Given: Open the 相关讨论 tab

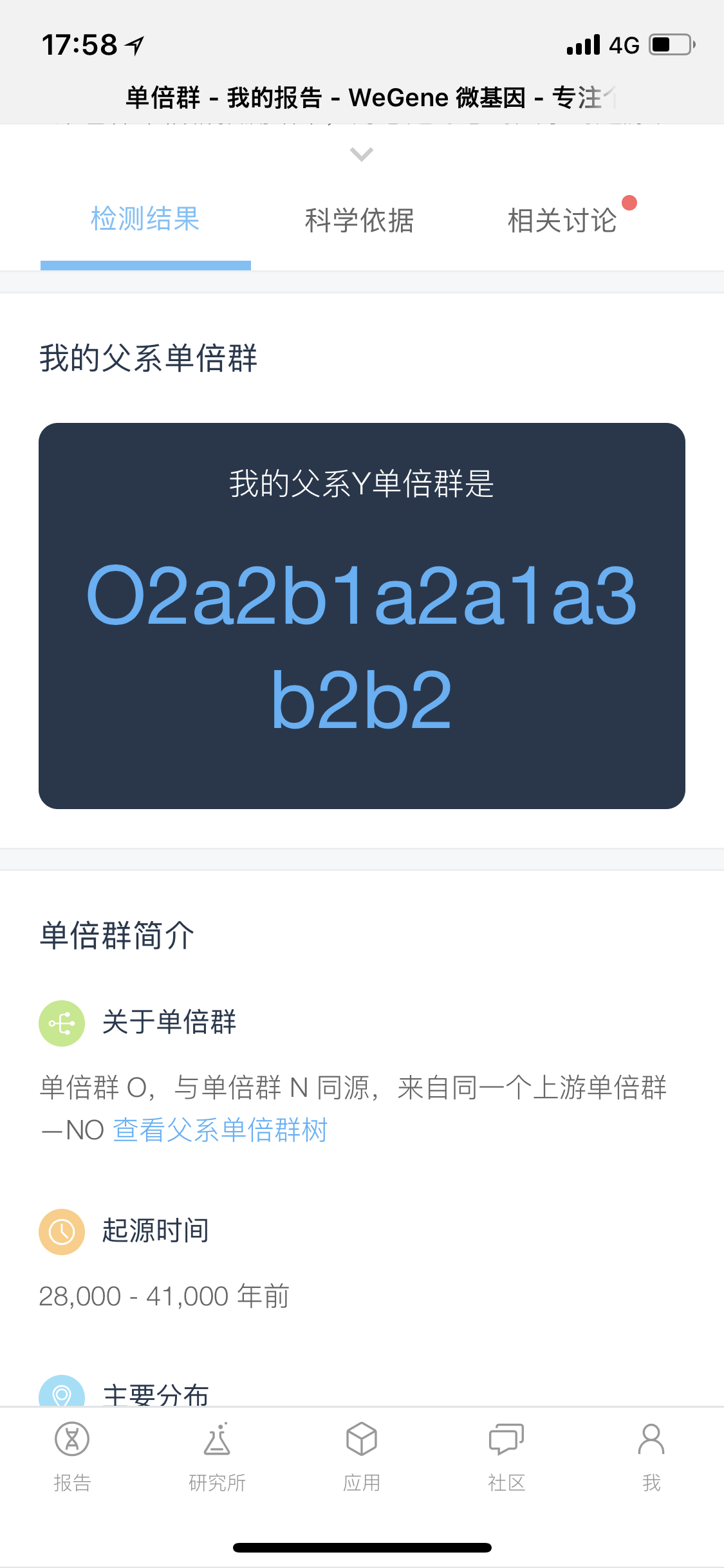Looking at the screenshot, I should coord(562,221).
